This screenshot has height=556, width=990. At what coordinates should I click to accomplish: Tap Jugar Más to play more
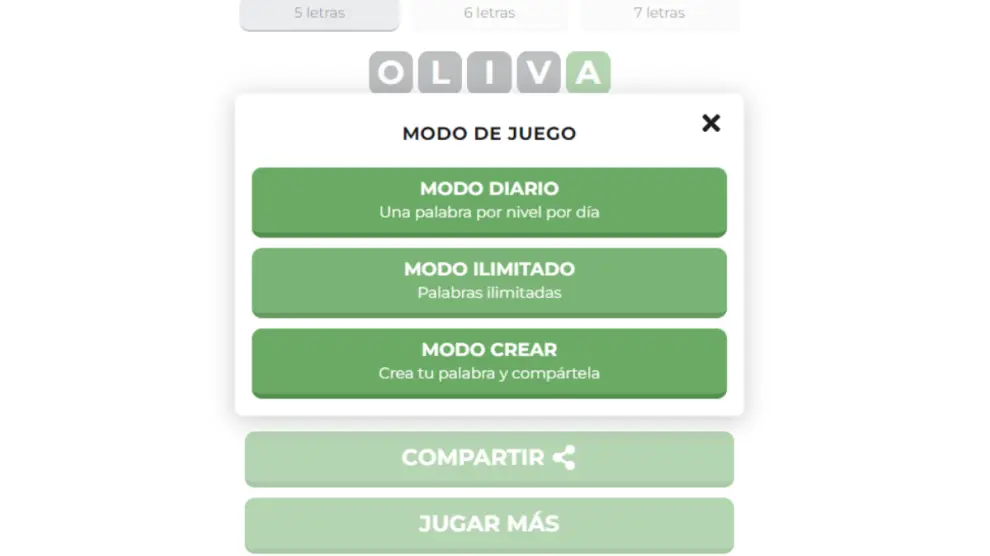(x=489, y=524)
